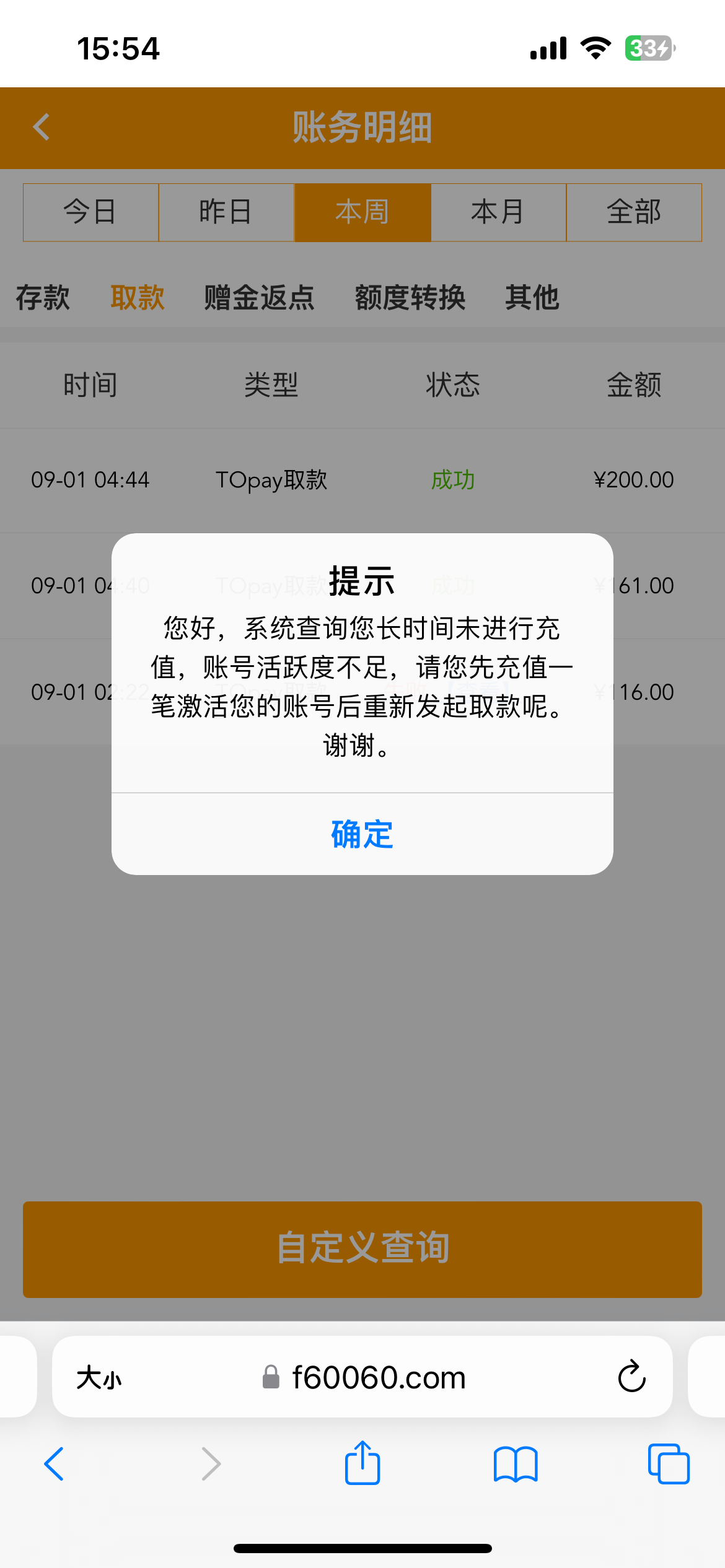This screenshot has height=1568, width=725.
Task: Show 本周 records
Action: pyautogui.click(x=362, y=212)
